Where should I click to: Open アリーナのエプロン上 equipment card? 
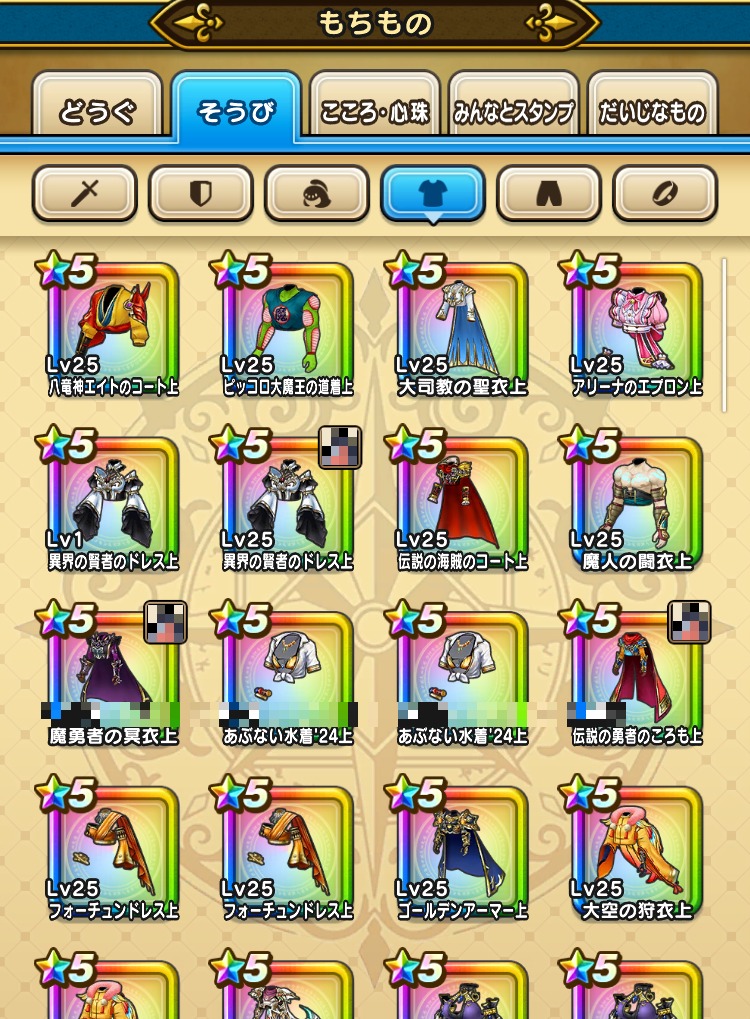point(636,328)
